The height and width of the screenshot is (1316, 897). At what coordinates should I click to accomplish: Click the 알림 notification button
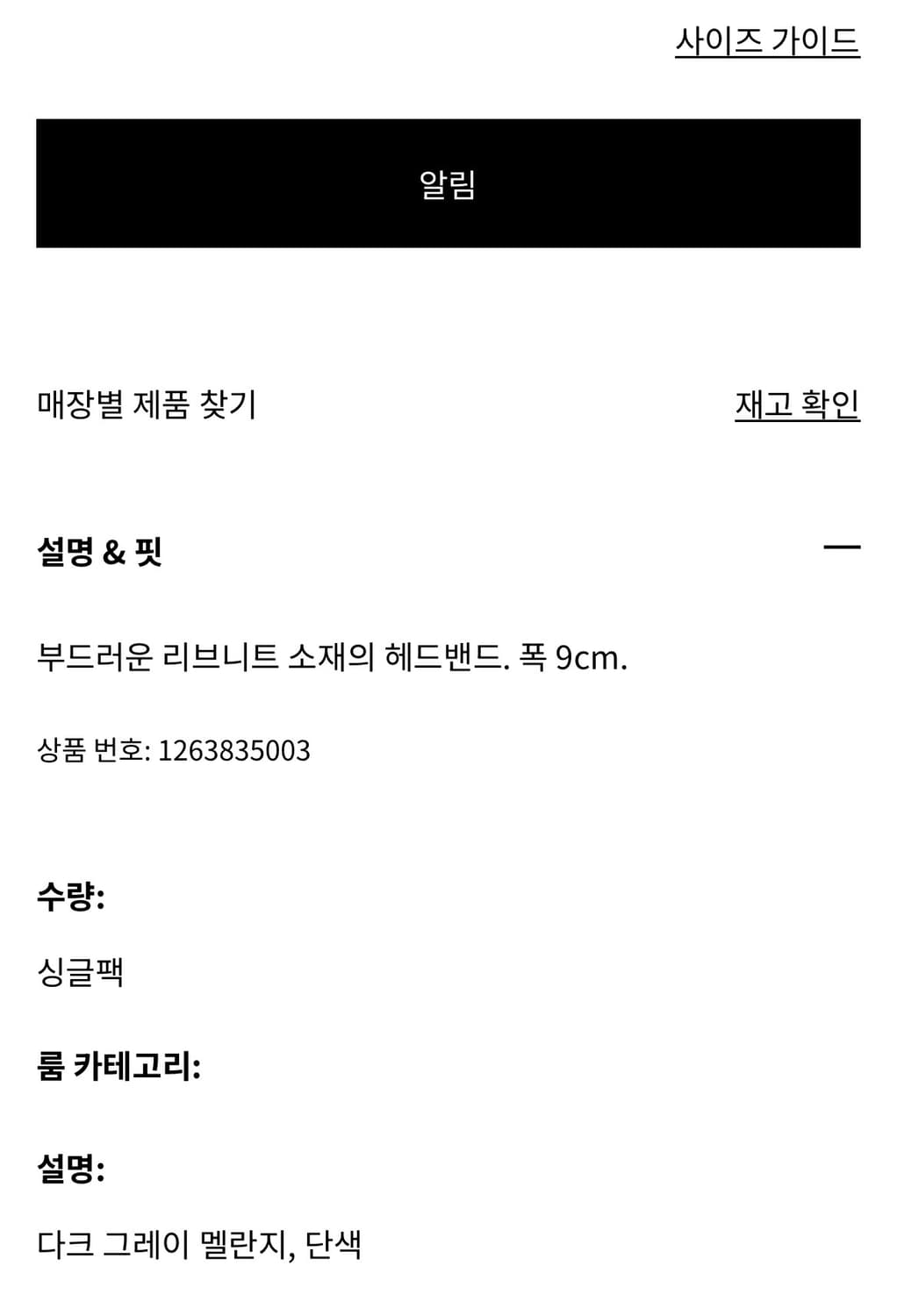click(x=448, y=182)
